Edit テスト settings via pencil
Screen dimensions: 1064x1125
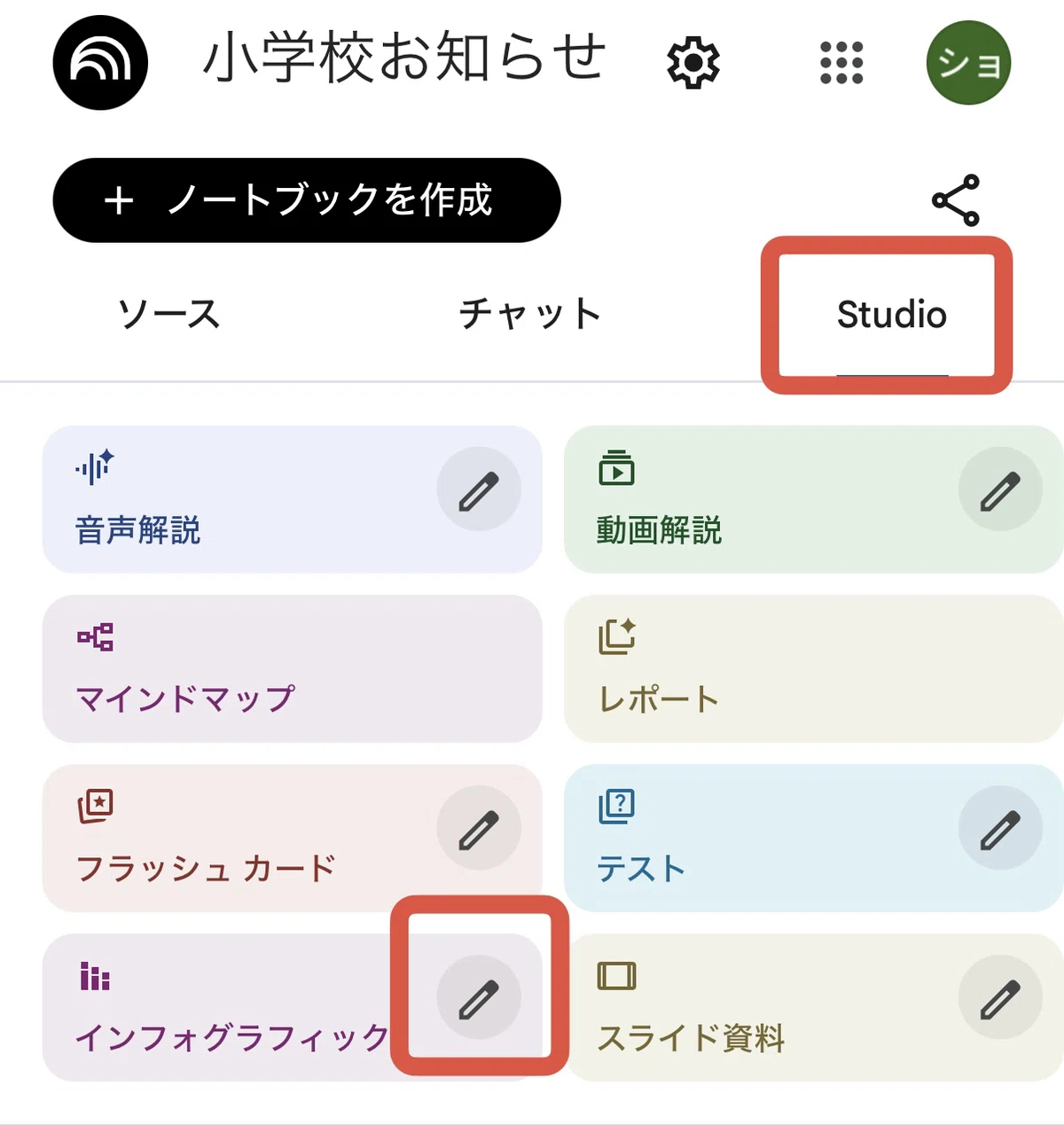[x=1000, y=828]
